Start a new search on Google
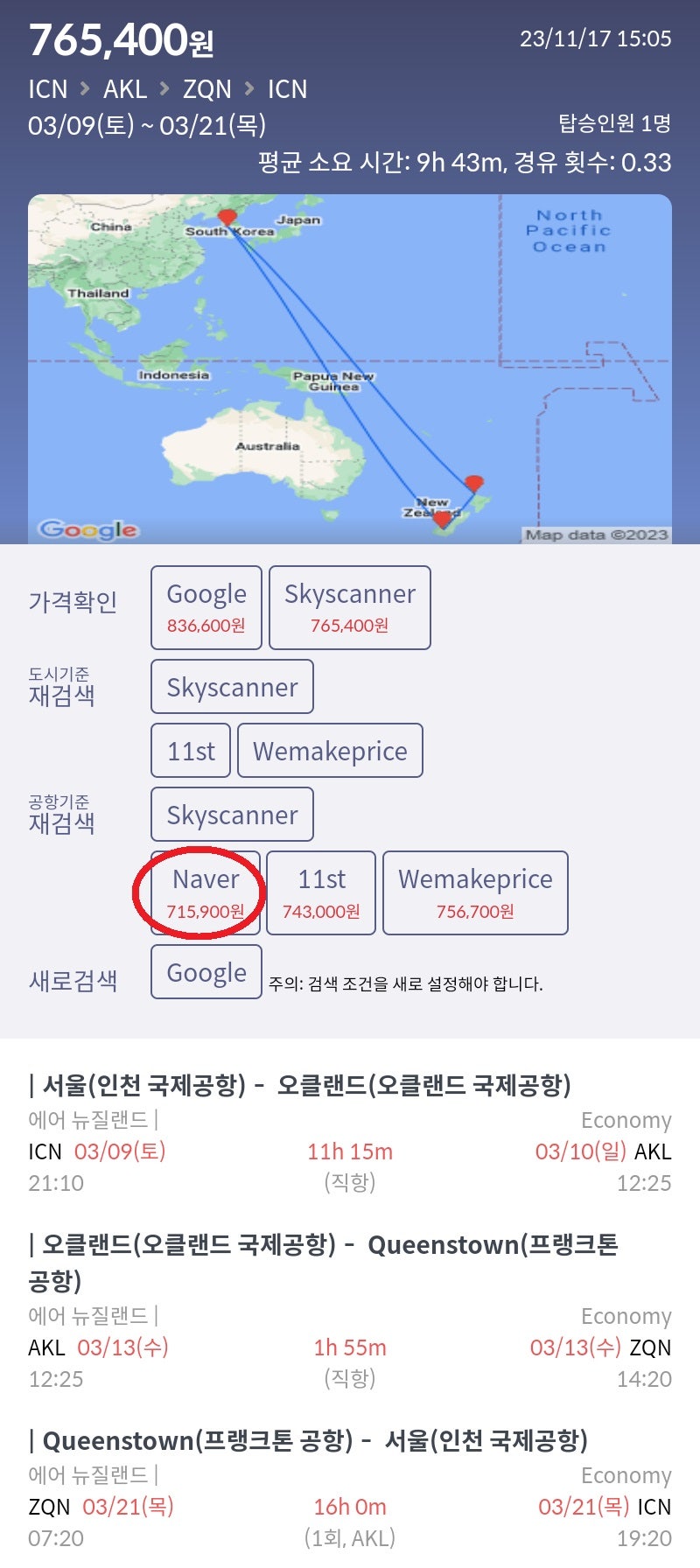Viewport: 700px width, 1568px height. [206, 972]
